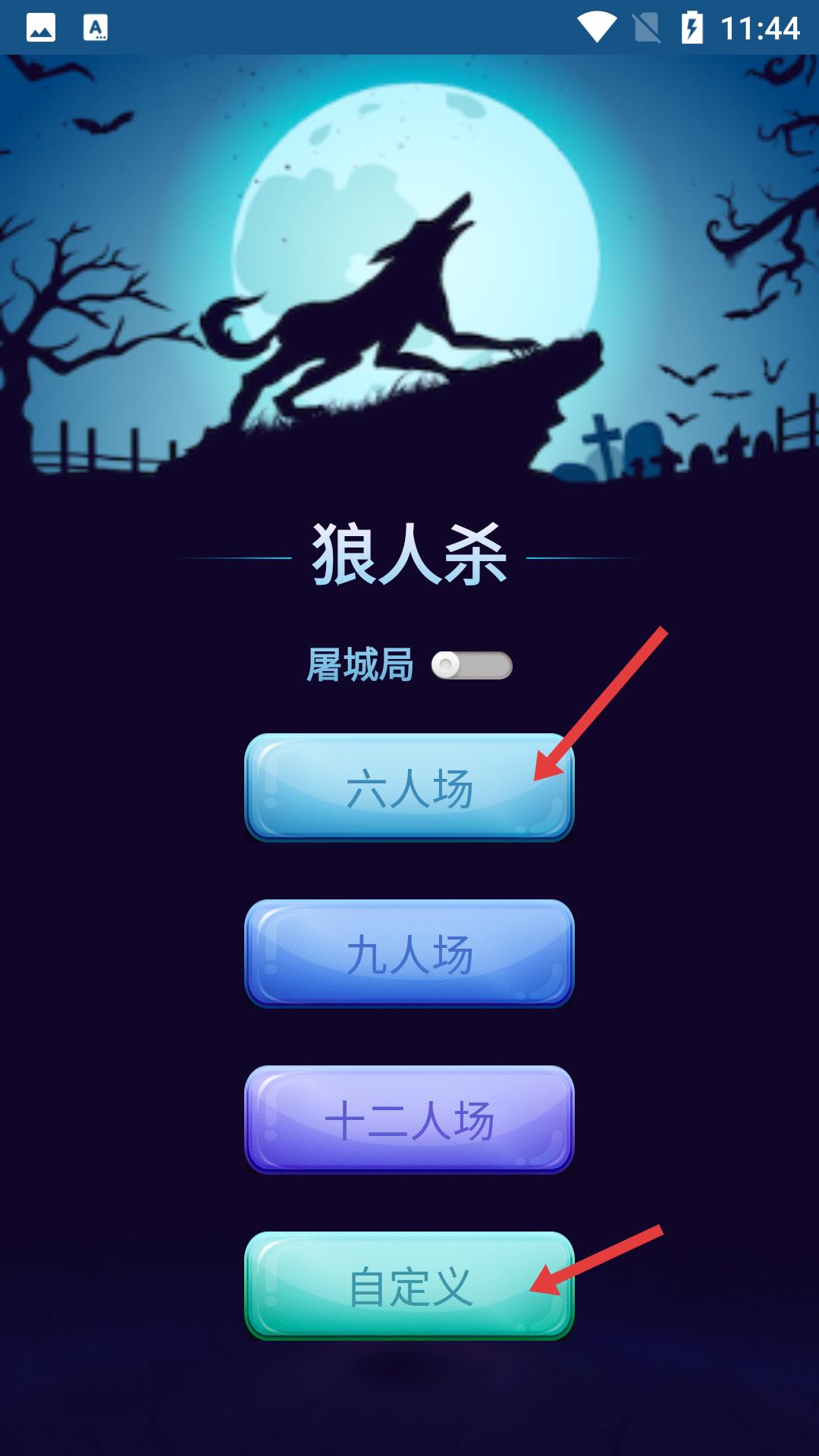This screenshot has width=819, height=1456.
Task: Choose the 十二人场 option
Action: tap(409, 1120)
